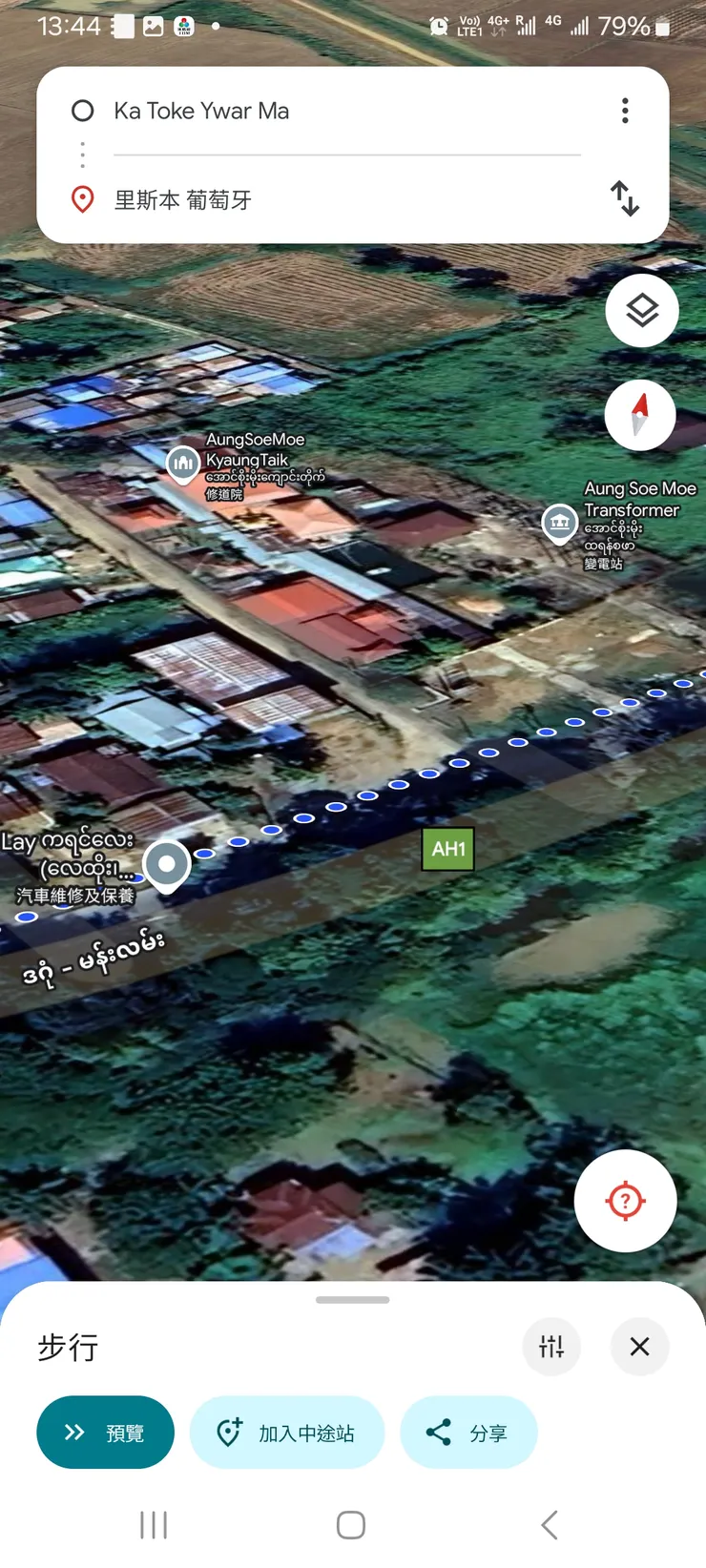Viewport: 706px width, 1568px height.
Task: Center the map on my location
Action: click(x=625, y=1200)
